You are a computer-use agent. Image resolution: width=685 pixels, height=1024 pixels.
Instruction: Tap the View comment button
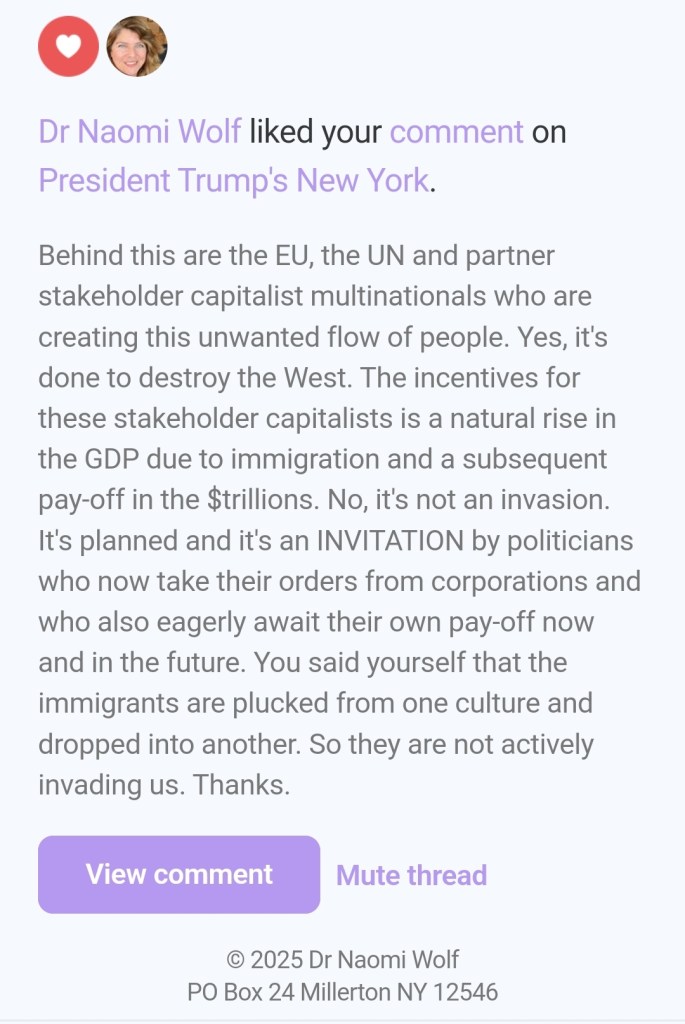179,874
